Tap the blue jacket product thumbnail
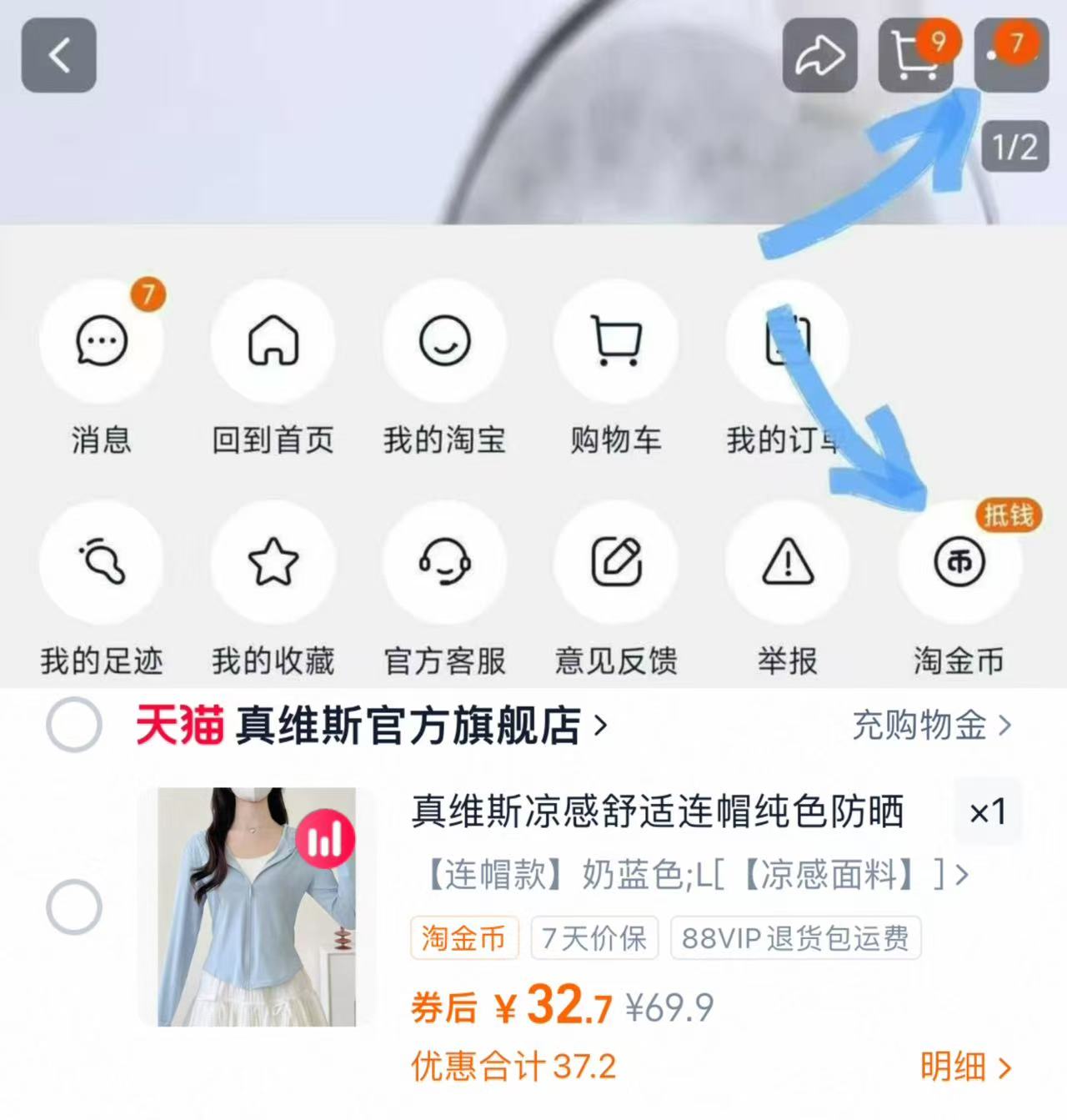 (254, 905)
